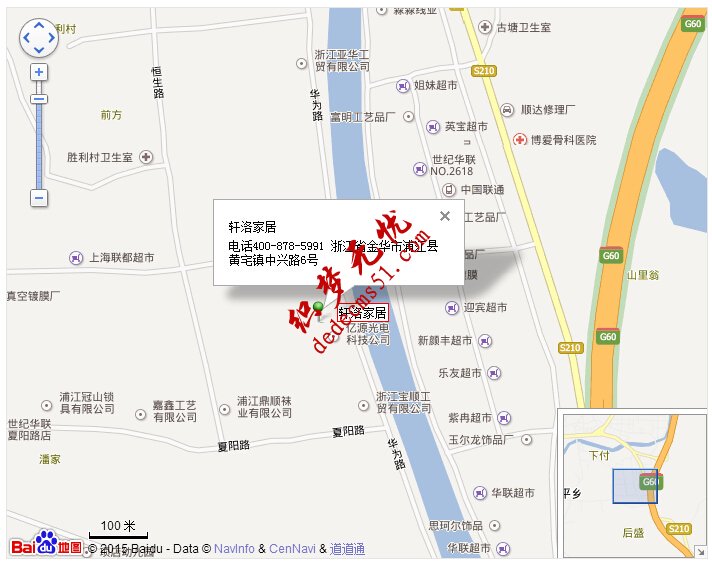Zoom in with the plus button

coord(39,72)
